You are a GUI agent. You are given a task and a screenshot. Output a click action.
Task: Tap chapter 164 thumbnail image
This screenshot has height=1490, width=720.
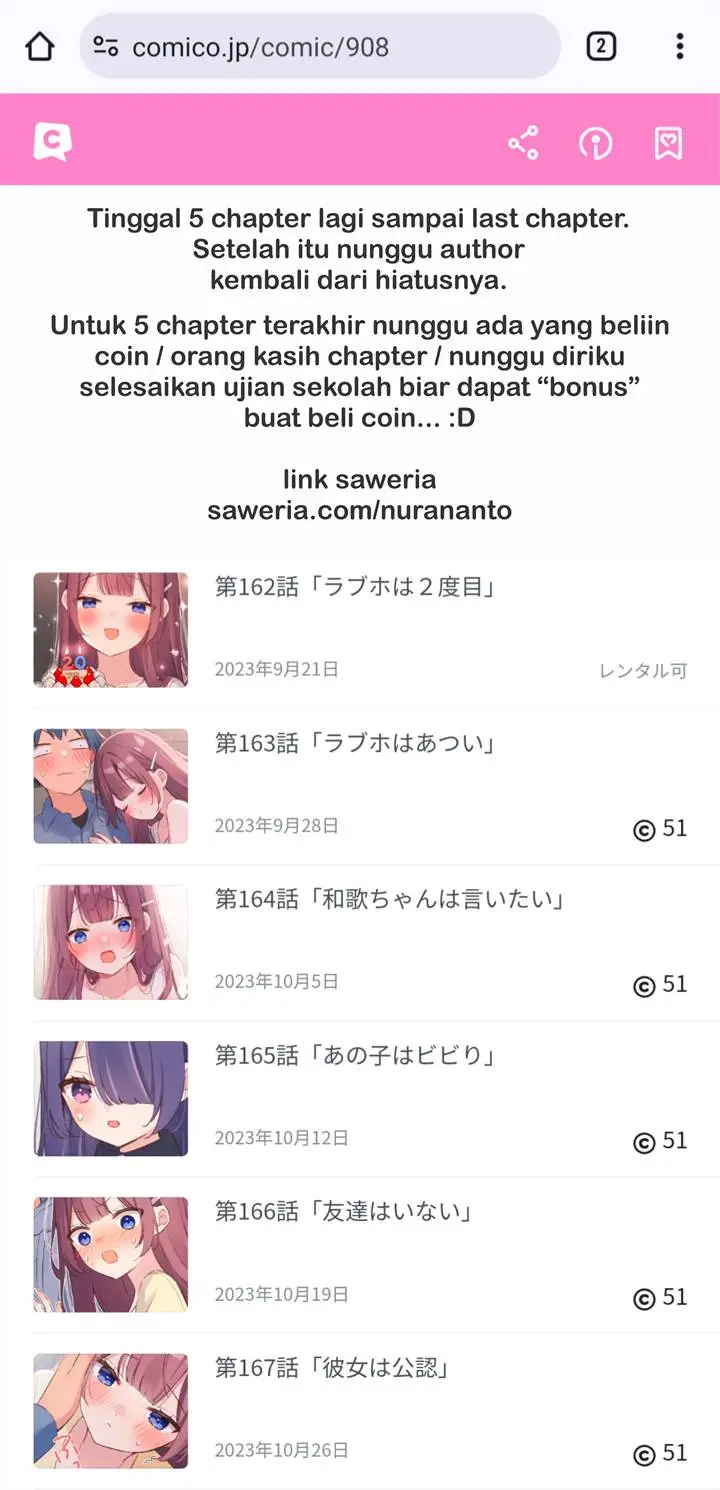(110, 941)
